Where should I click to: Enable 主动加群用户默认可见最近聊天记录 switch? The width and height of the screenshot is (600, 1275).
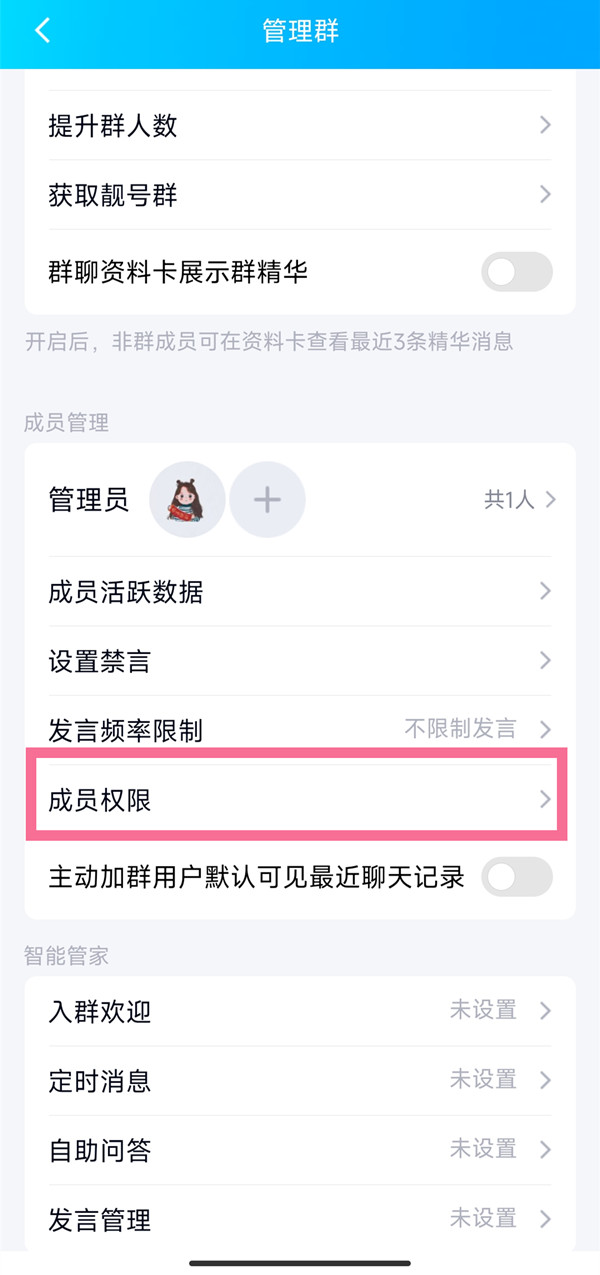(x=516, y=877)
